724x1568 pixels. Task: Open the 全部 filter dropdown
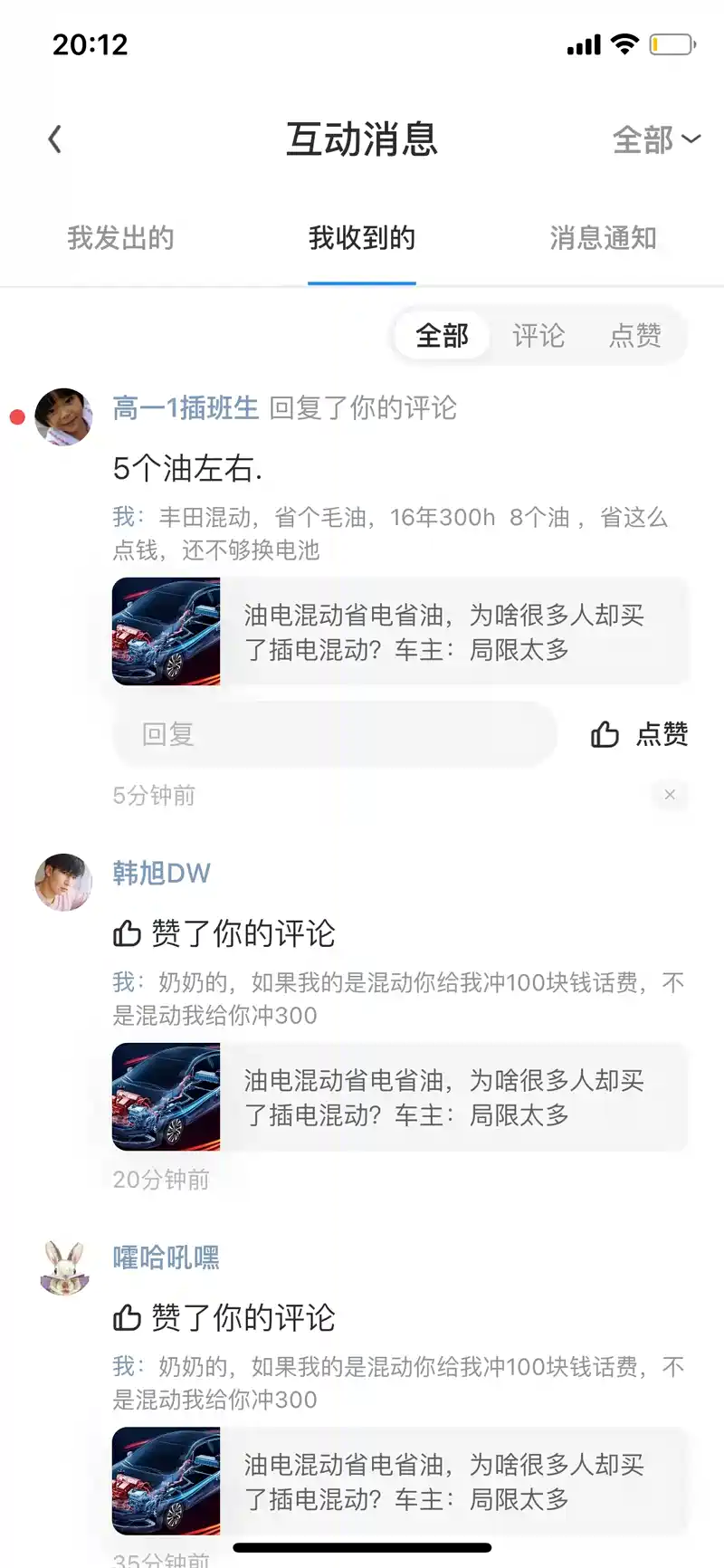(656, 139)
